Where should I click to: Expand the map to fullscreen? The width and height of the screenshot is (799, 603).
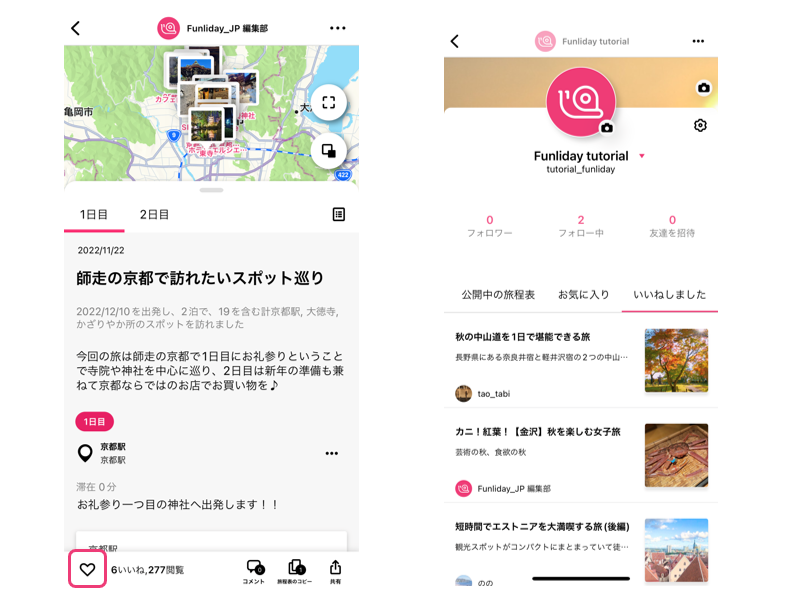pyautogui.click(x=328, y=102)
